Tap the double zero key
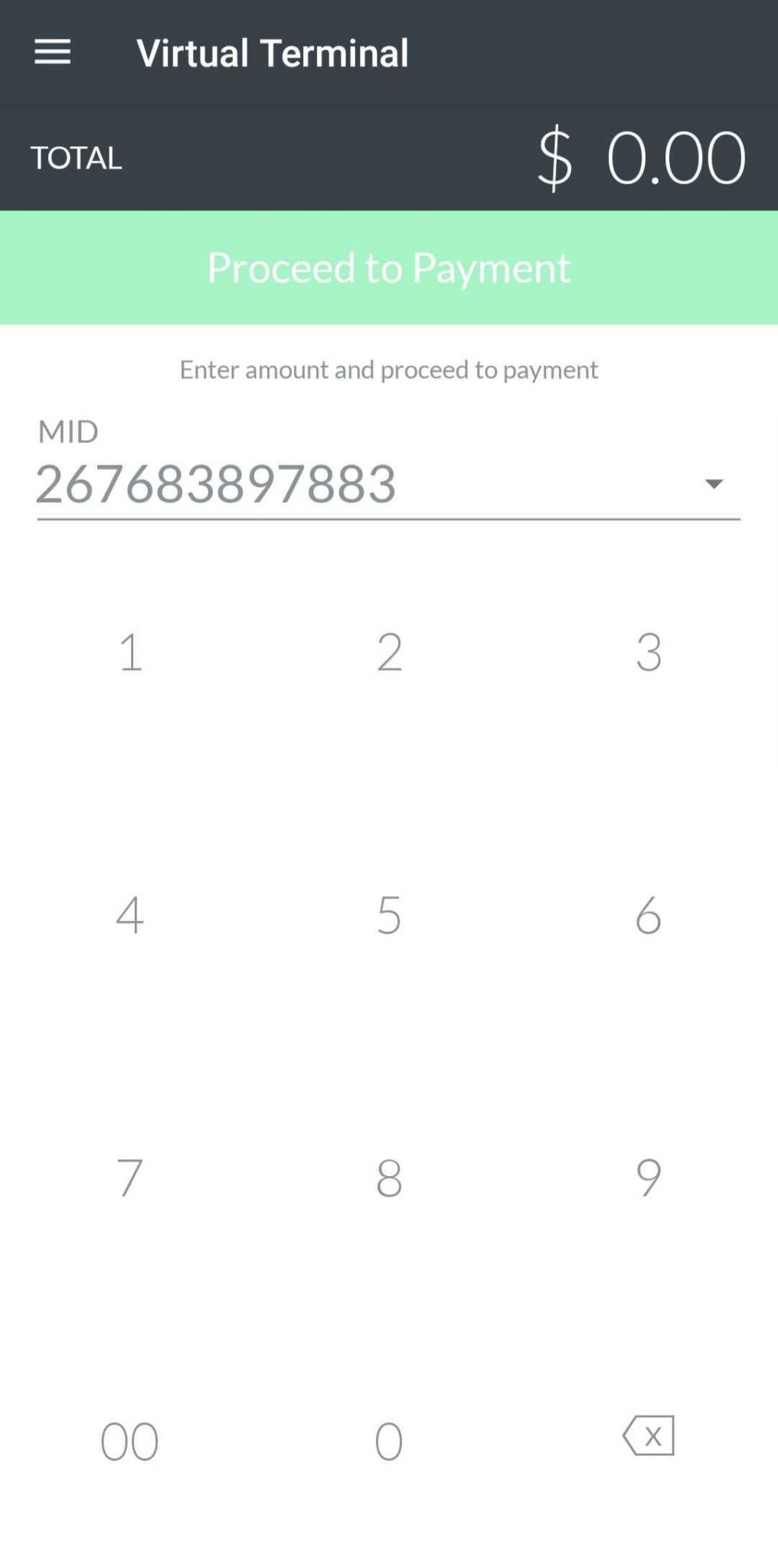The width and height of the screenshot is (778, 1568). [130, 1438]
